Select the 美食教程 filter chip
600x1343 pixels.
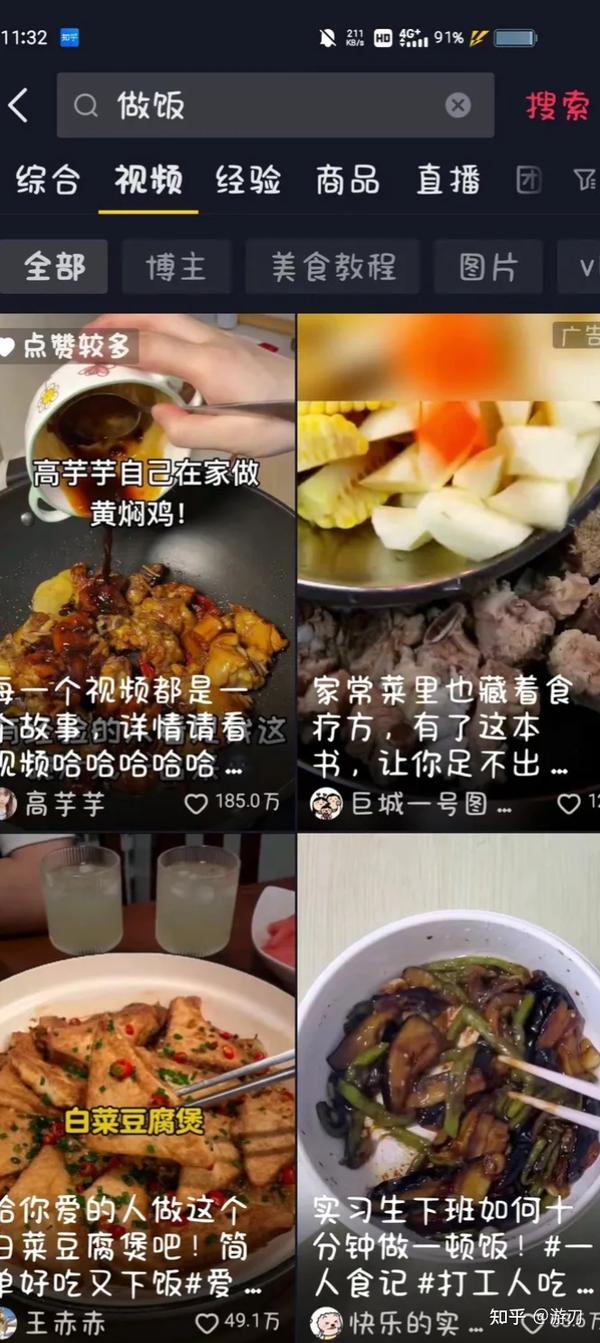coord(333,267)
